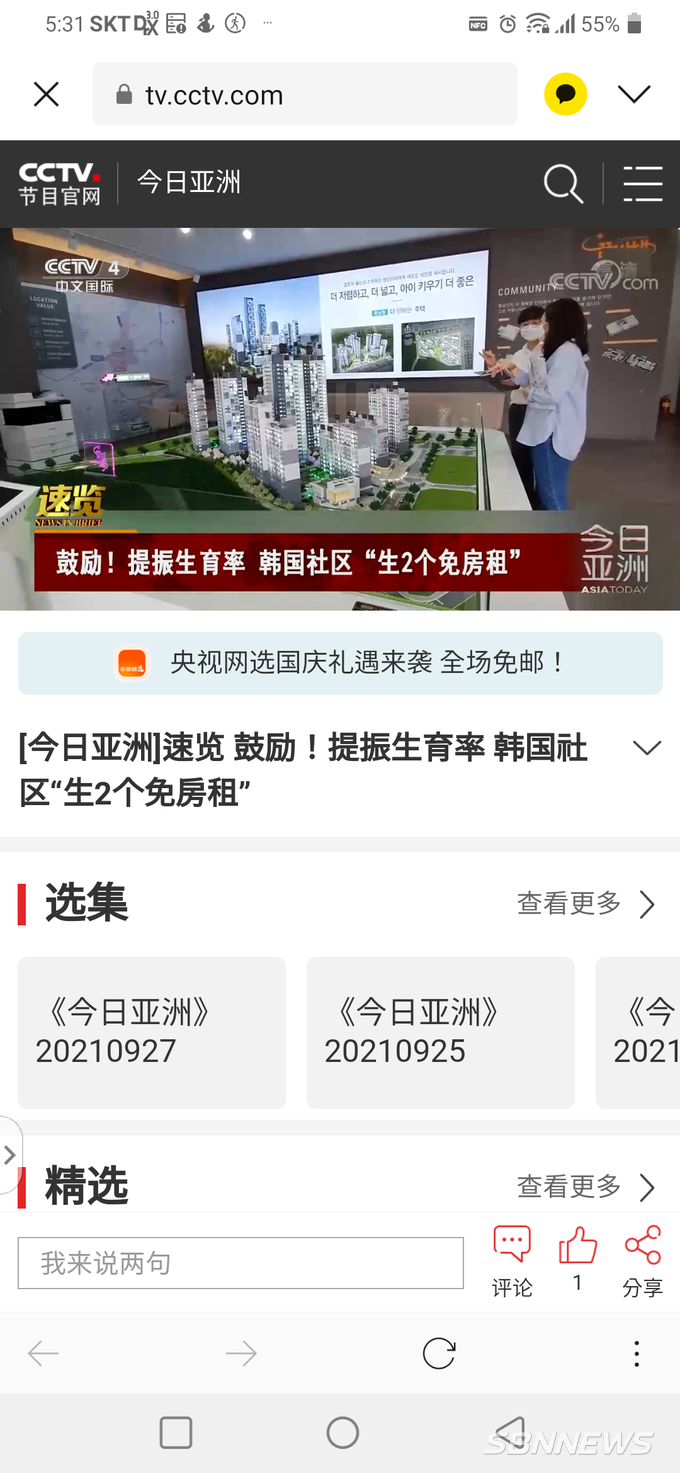The width and height of the screenshot is (680, 1473).
Task: Open the CCTV site search
Action: click(x=563, y=184)
